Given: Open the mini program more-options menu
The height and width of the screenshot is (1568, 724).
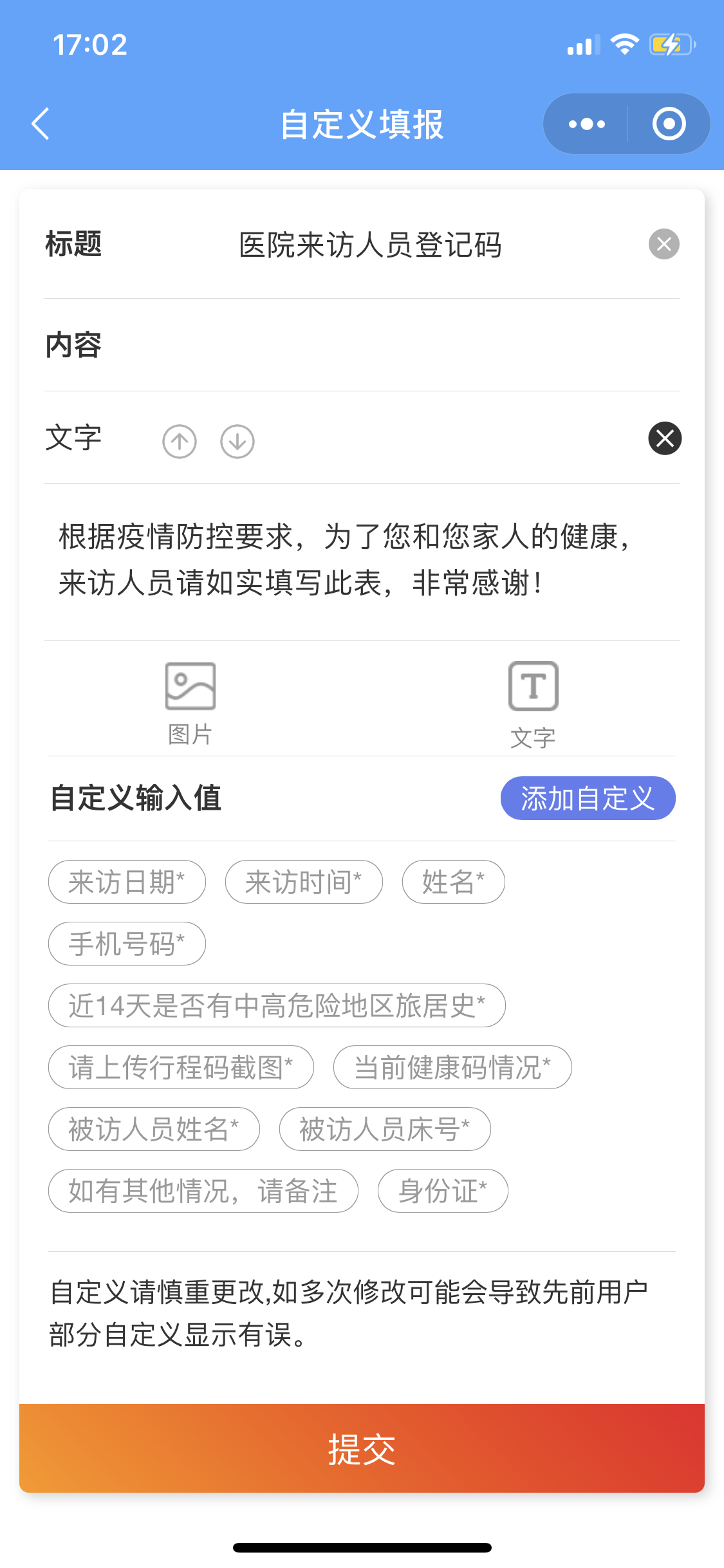Looking at the screenshot, I should (586, 124).
